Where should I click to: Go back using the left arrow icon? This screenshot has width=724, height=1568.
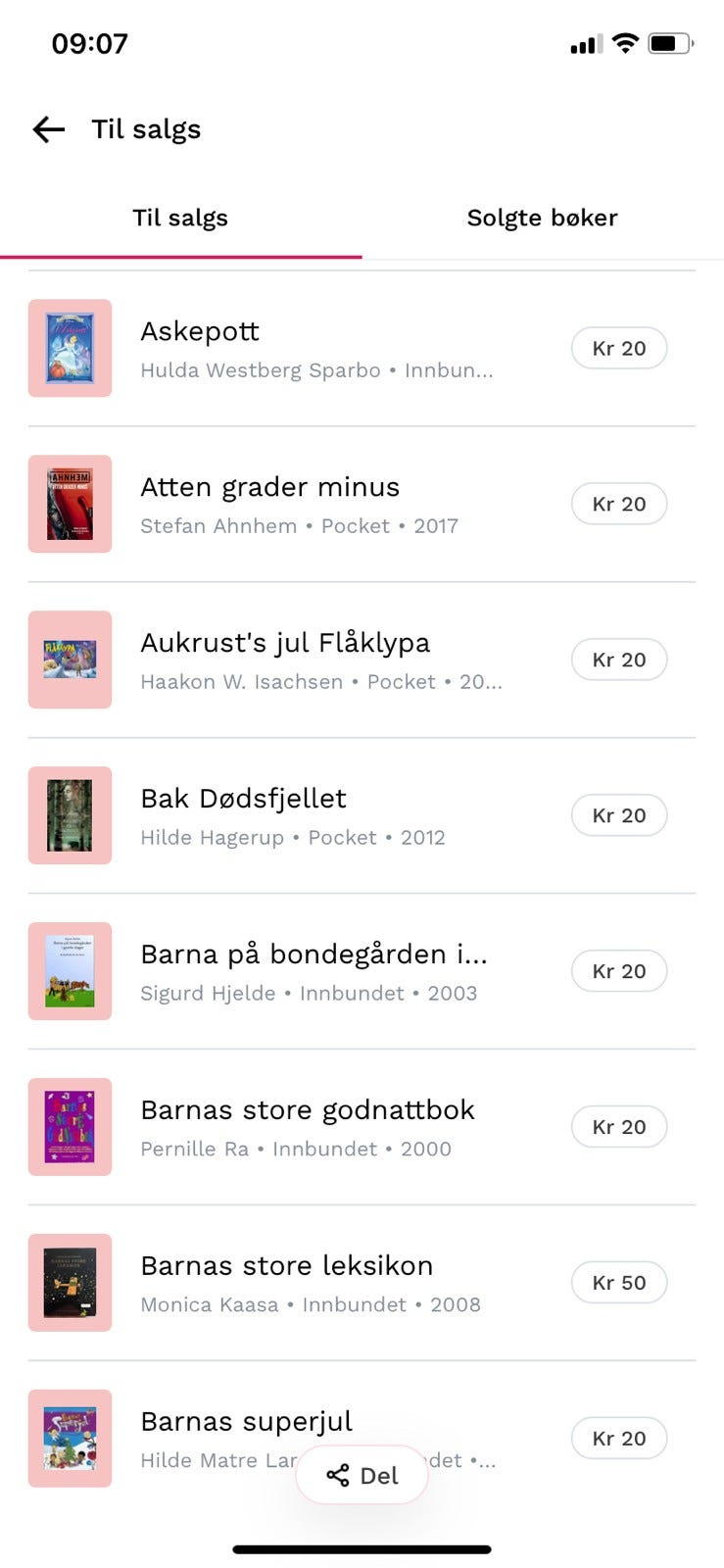(x=46, y=128)
